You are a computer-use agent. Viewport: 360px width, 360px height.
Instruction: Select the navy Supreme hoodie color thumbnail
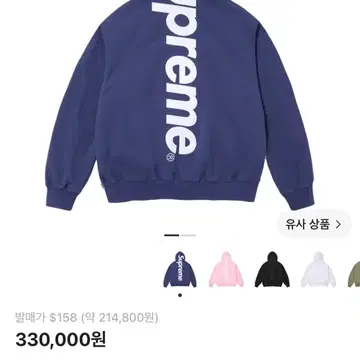click(x=180, y=269)
